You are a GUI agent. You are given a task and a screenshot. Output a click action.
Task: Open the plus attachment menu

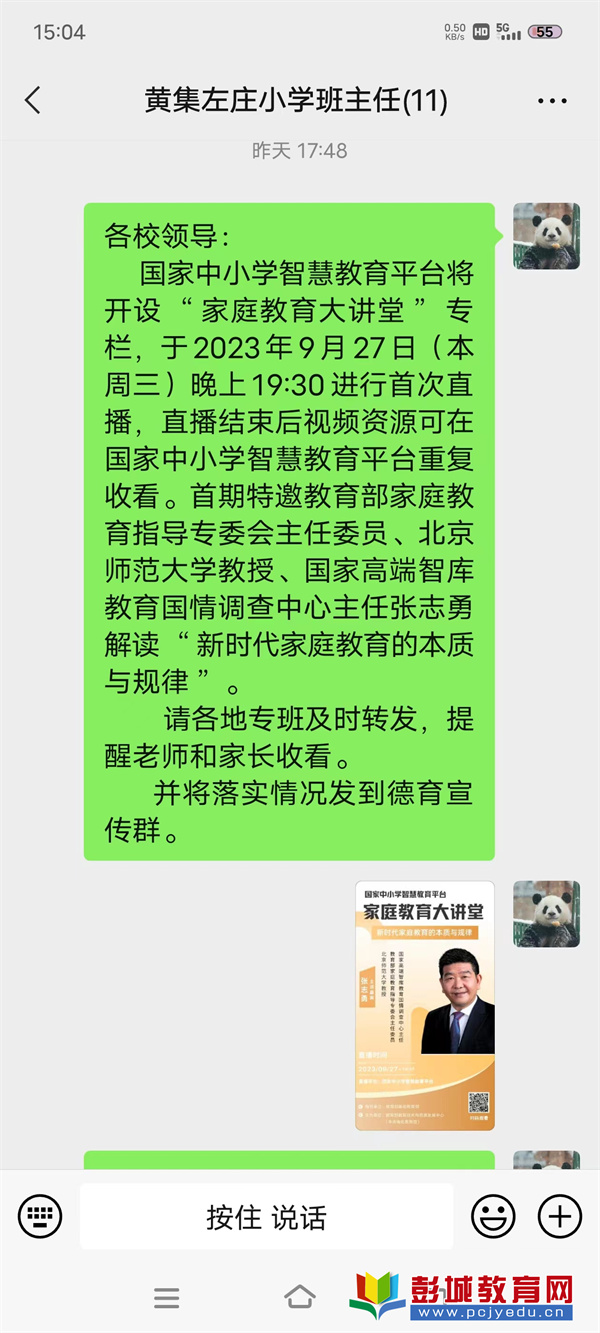tap(560, 1216)
